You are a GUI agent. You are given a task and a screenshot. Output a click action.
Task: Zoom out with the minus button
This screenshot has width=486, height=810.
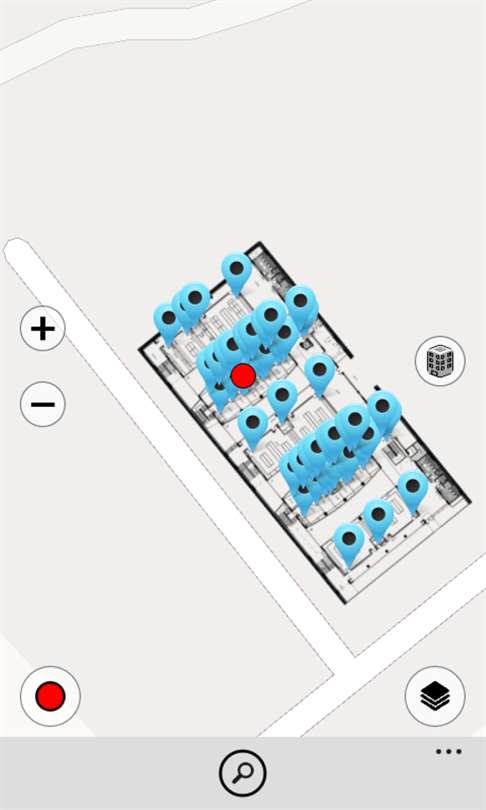(43, 404)
